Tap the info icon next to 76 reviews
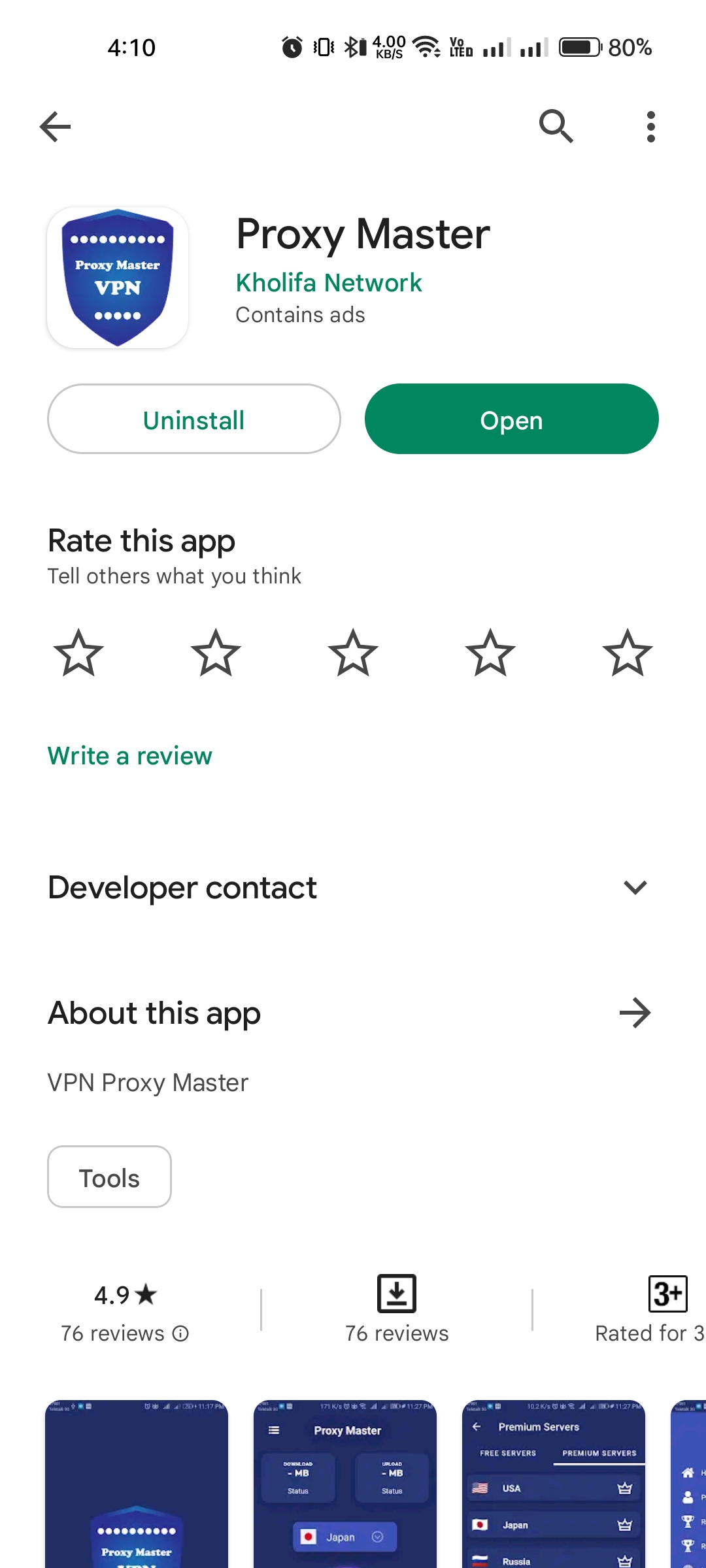This screenshot has width=706, height=1568. point(181,1334)
